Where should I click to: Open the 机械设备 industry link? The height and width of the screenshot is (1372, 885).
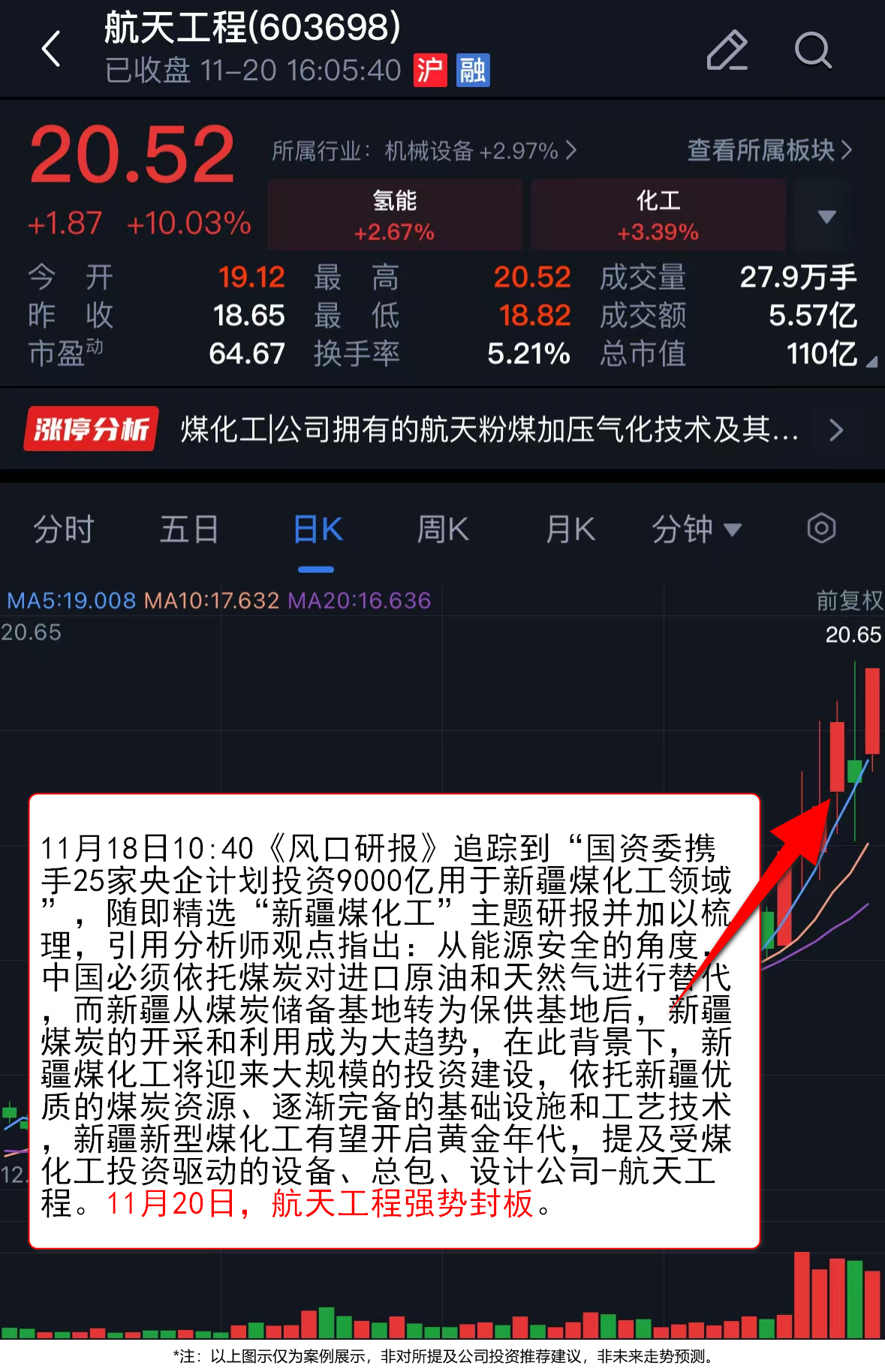[x=424, y=151]
